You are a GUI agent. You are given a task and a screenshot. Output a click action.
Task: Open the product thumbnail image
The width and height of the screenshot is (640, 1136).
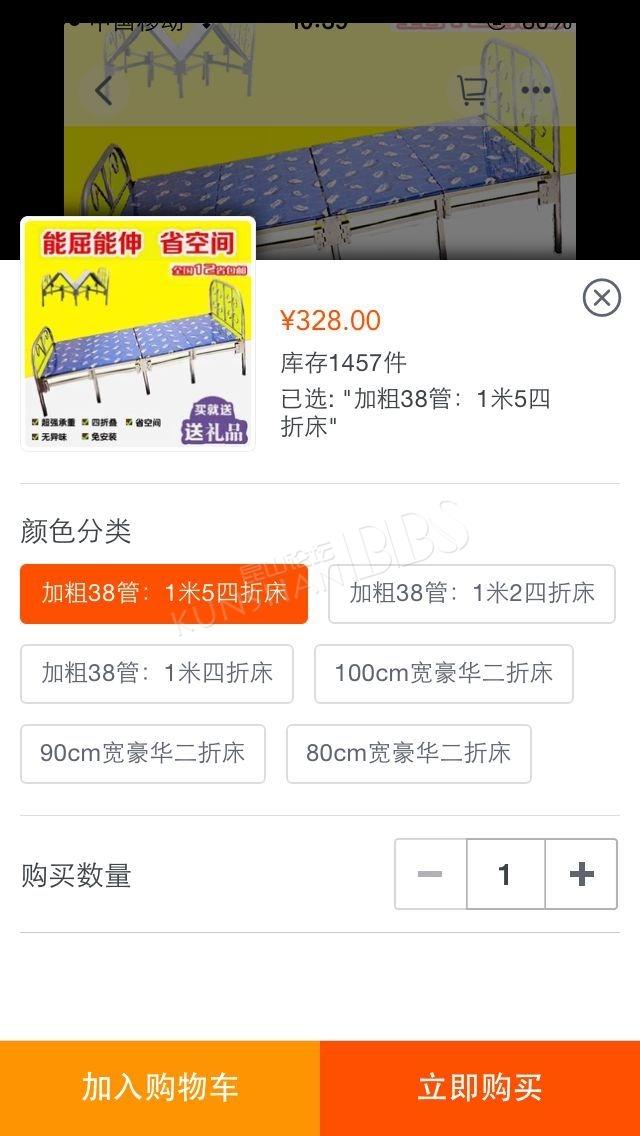coord(138,333)
